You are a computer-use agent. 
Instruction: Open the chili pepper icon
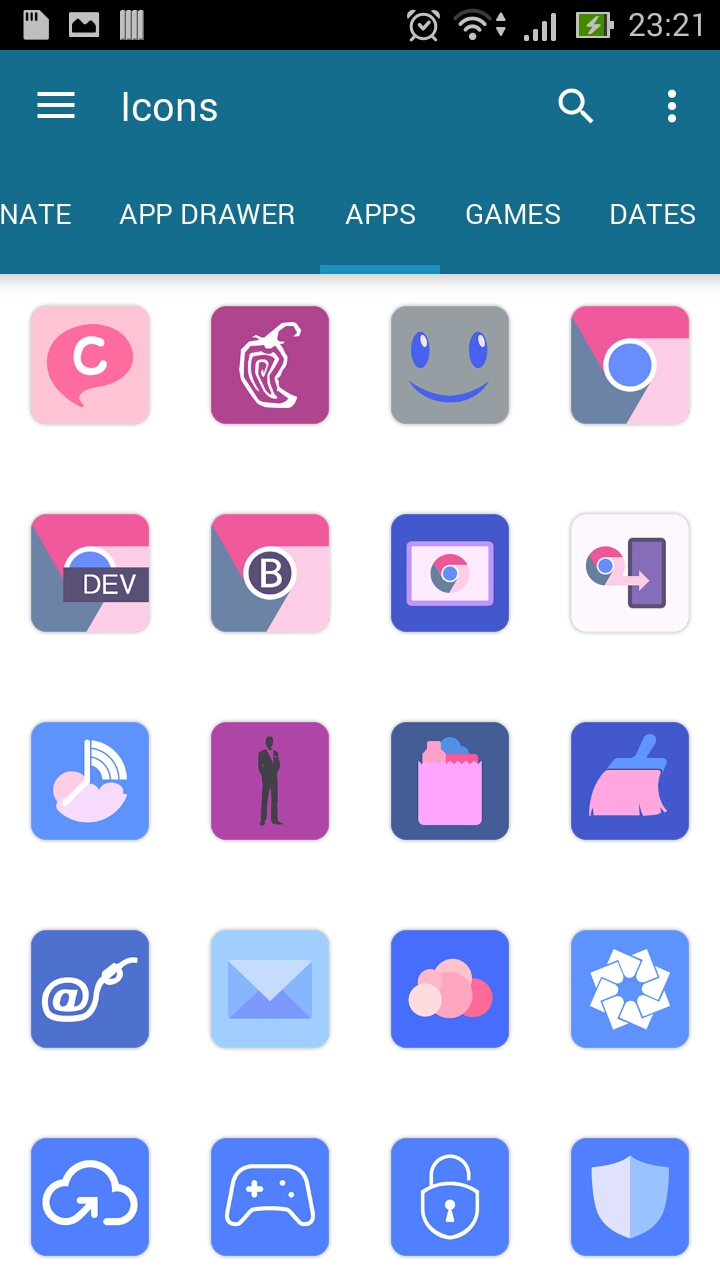point(270,365)
